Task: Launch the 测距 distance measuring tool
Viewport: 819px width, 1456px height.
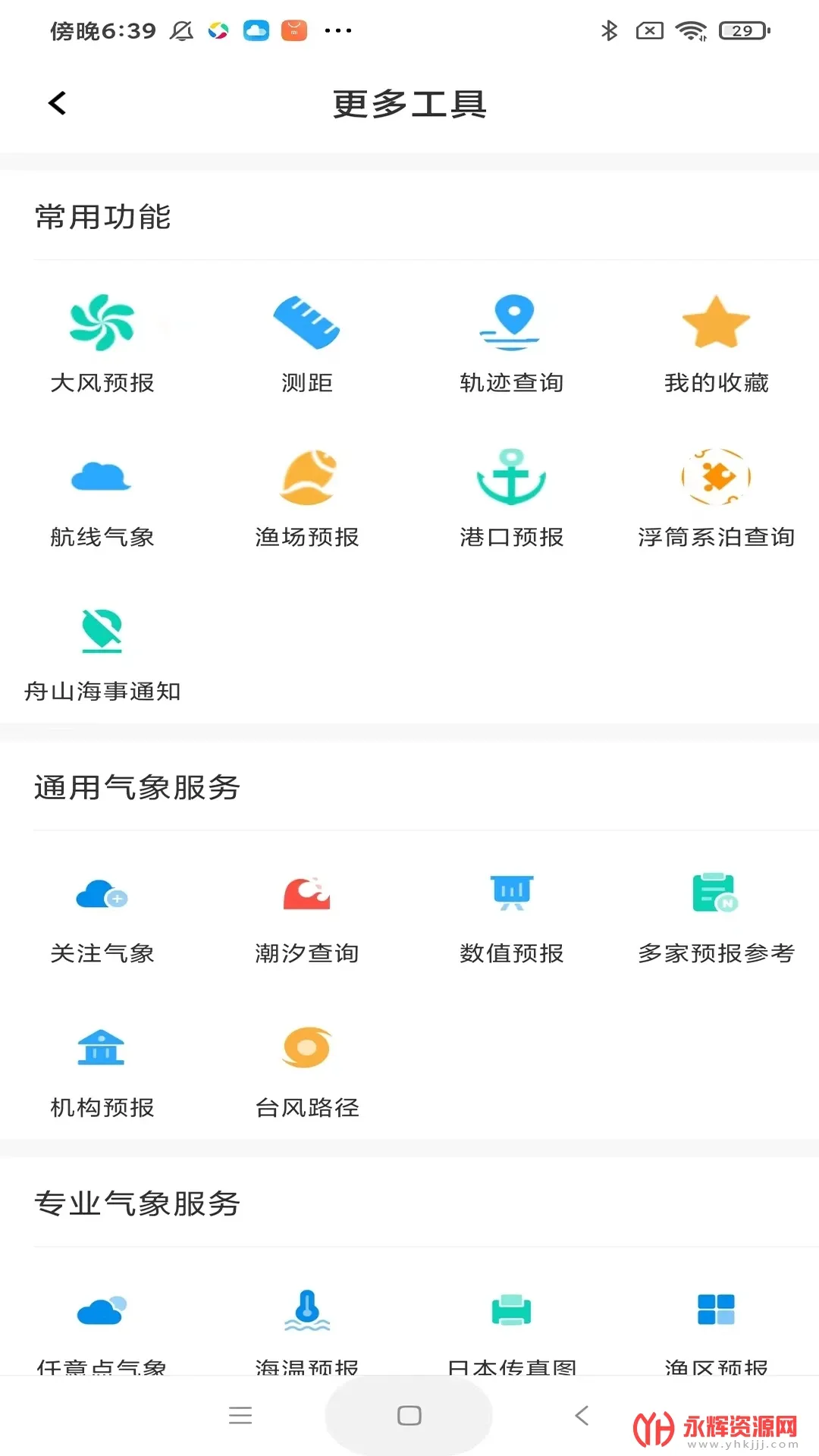Action: [x=307, y=343]
